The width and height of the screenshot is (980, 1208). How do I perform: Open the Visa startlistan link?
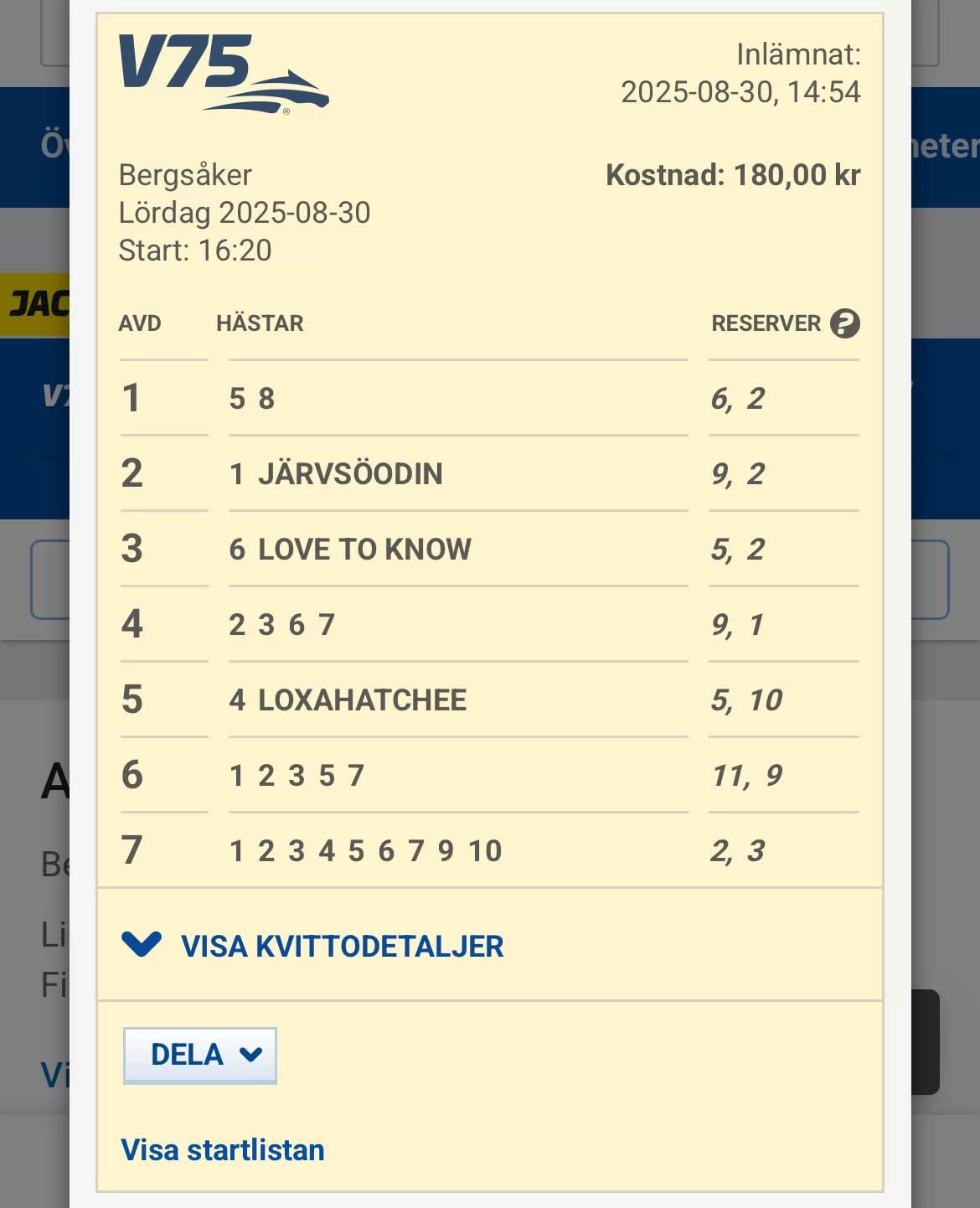coord(223,1150)
